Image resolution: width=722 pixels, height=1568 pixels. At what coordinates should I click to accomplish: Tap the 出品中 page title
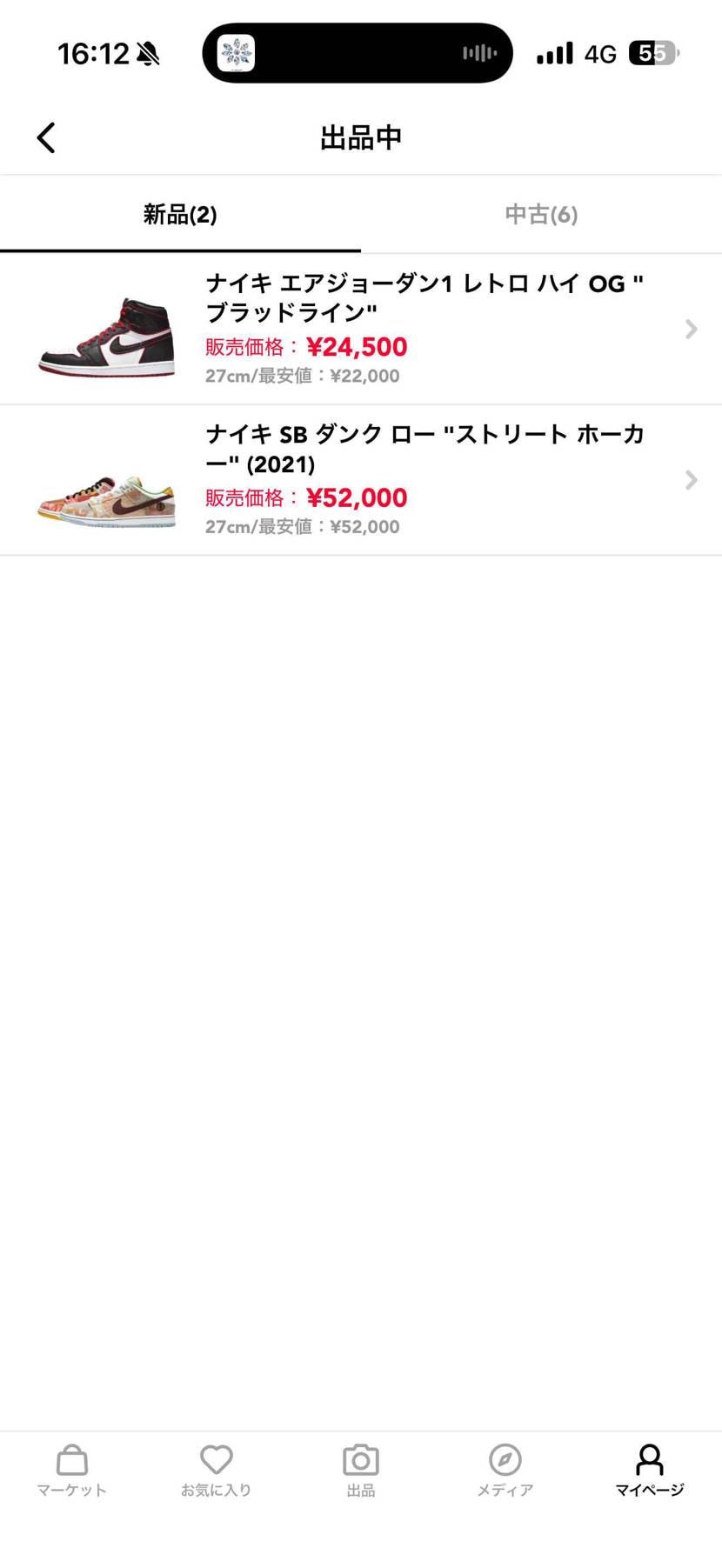click(360, 137)
